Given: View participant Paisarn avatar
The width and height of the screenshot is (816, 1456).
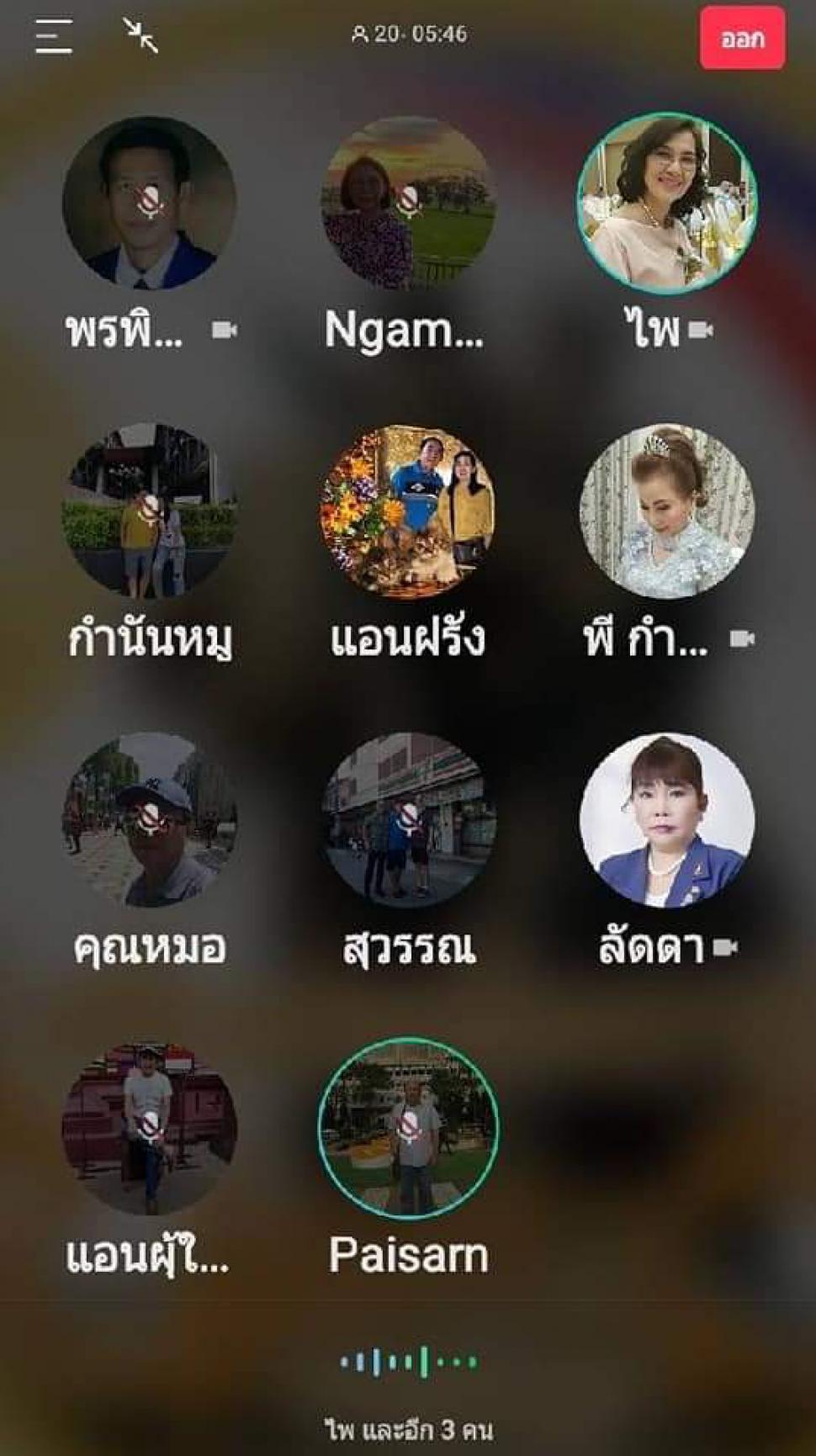Looking at the screenshot, I should coord(408,1129).
